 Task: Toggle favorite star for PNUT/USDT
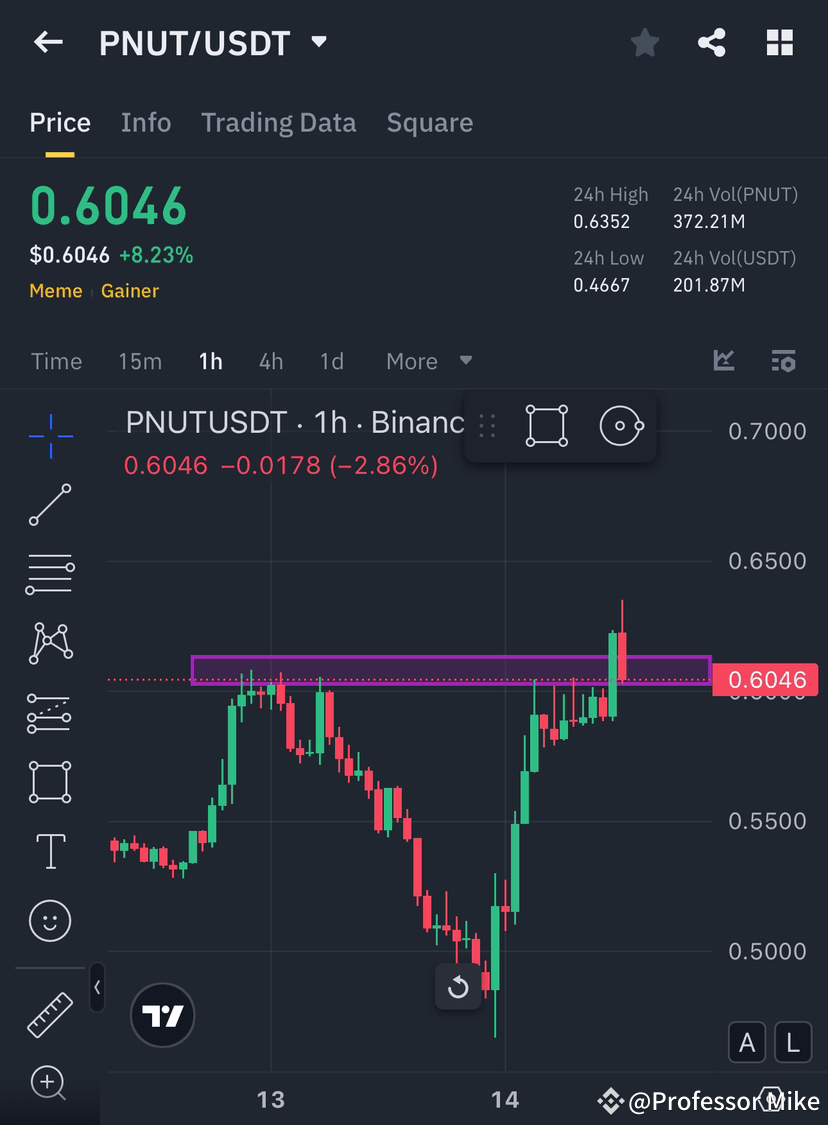coord(644,42)
